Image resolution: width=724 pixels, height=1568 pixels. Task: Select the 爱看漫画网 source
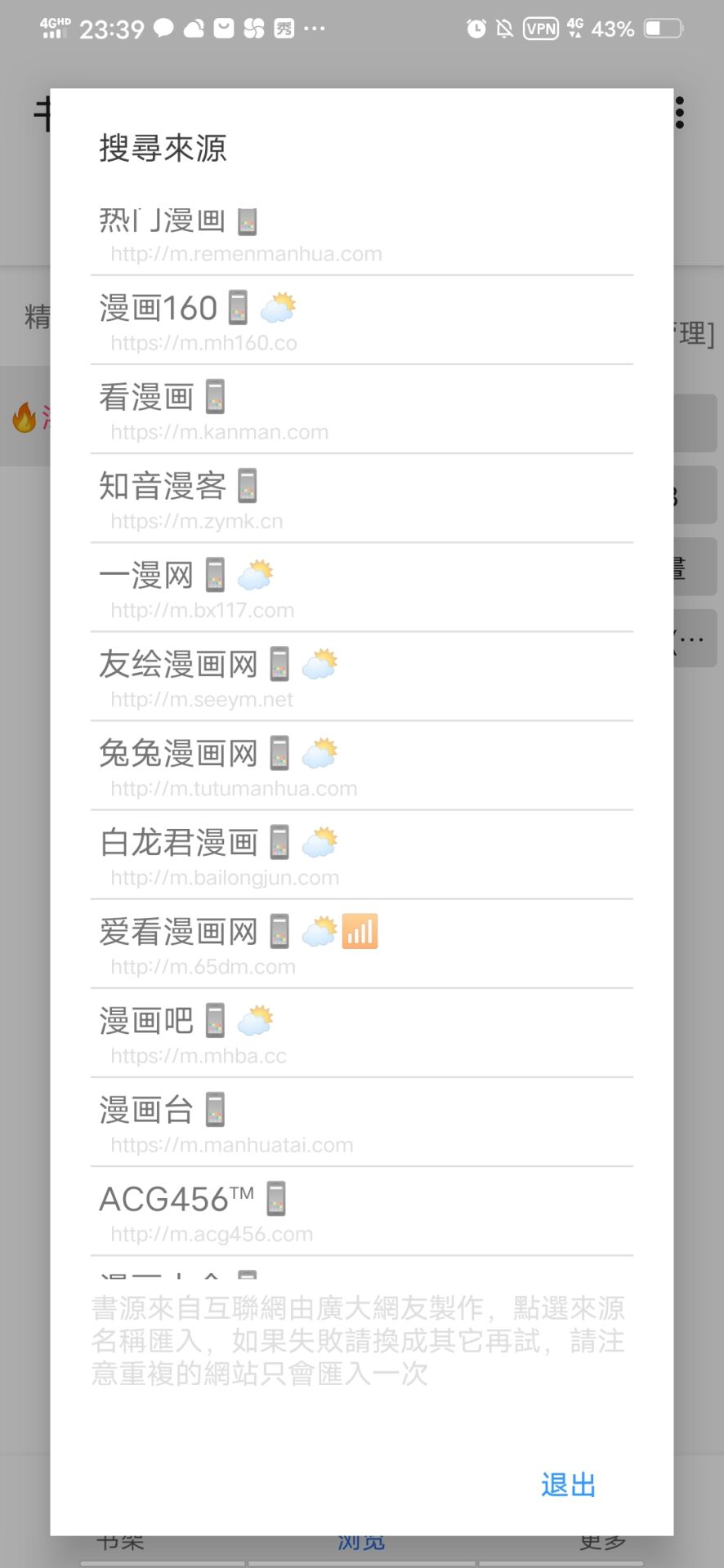click(361, 945)
